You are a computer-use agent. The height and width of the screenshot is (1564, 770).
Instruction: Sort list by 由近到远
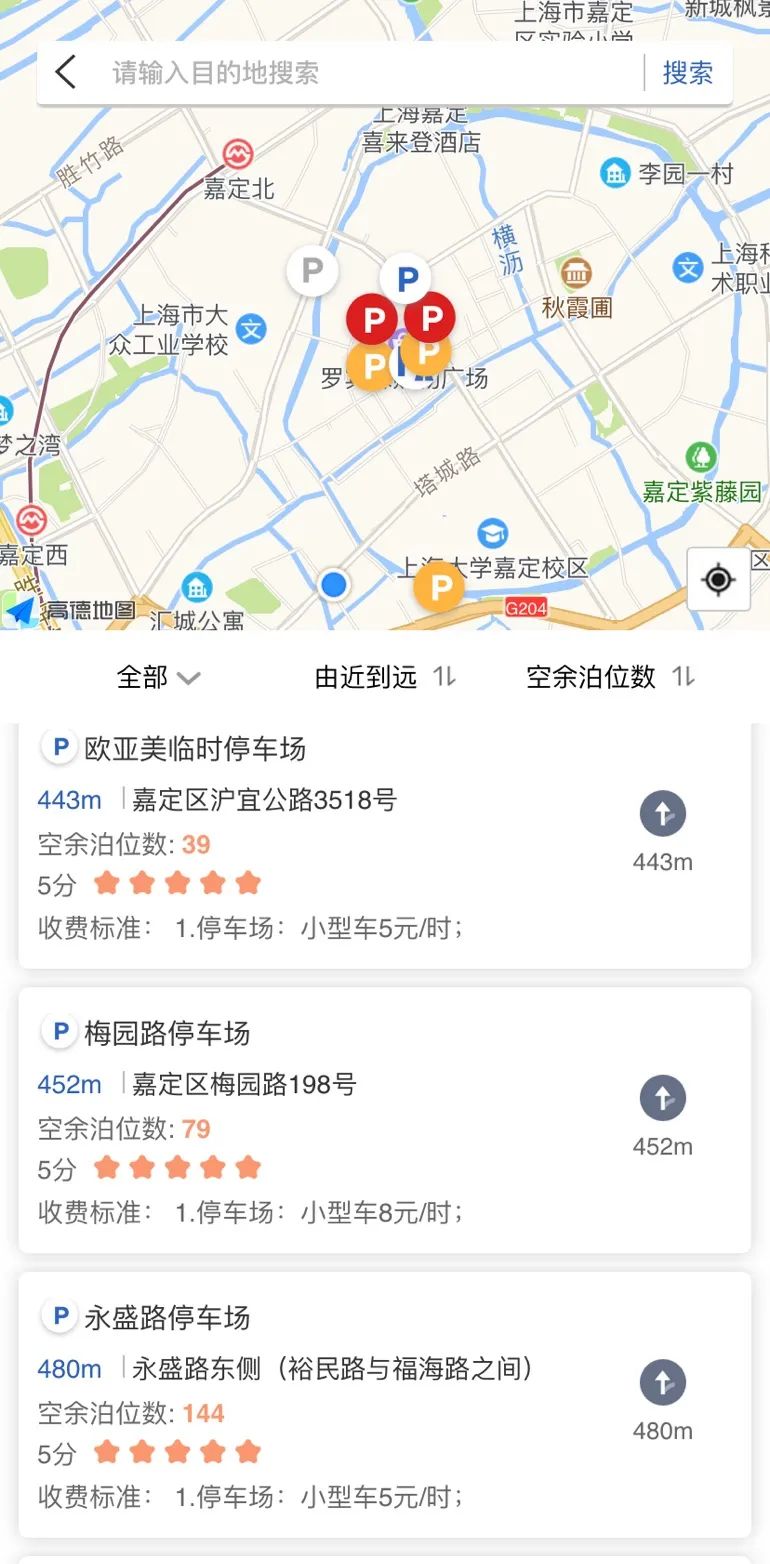pos(384,677)
